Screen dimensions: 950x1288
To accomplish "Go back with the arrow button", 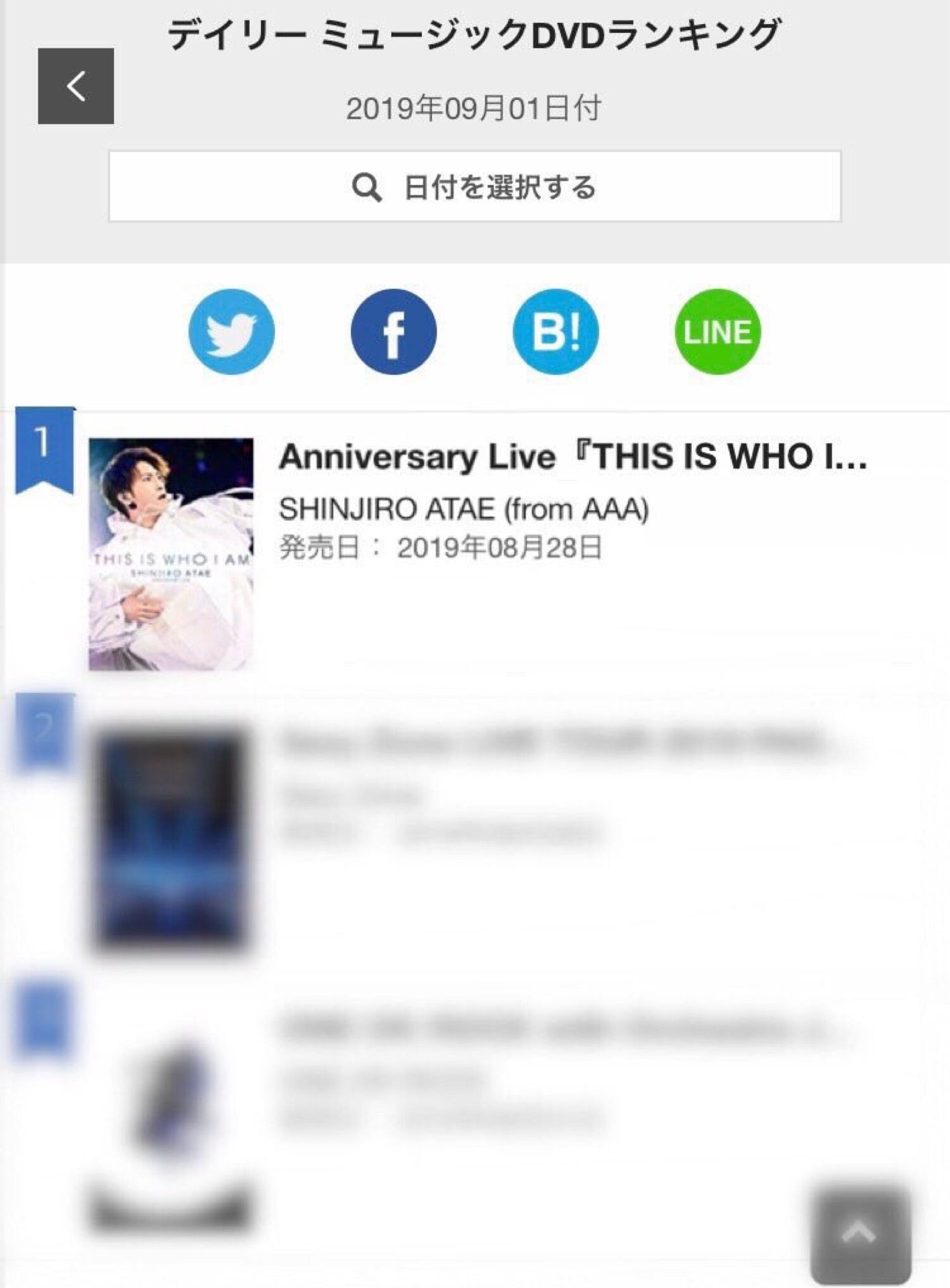I will tap(76, 86).
